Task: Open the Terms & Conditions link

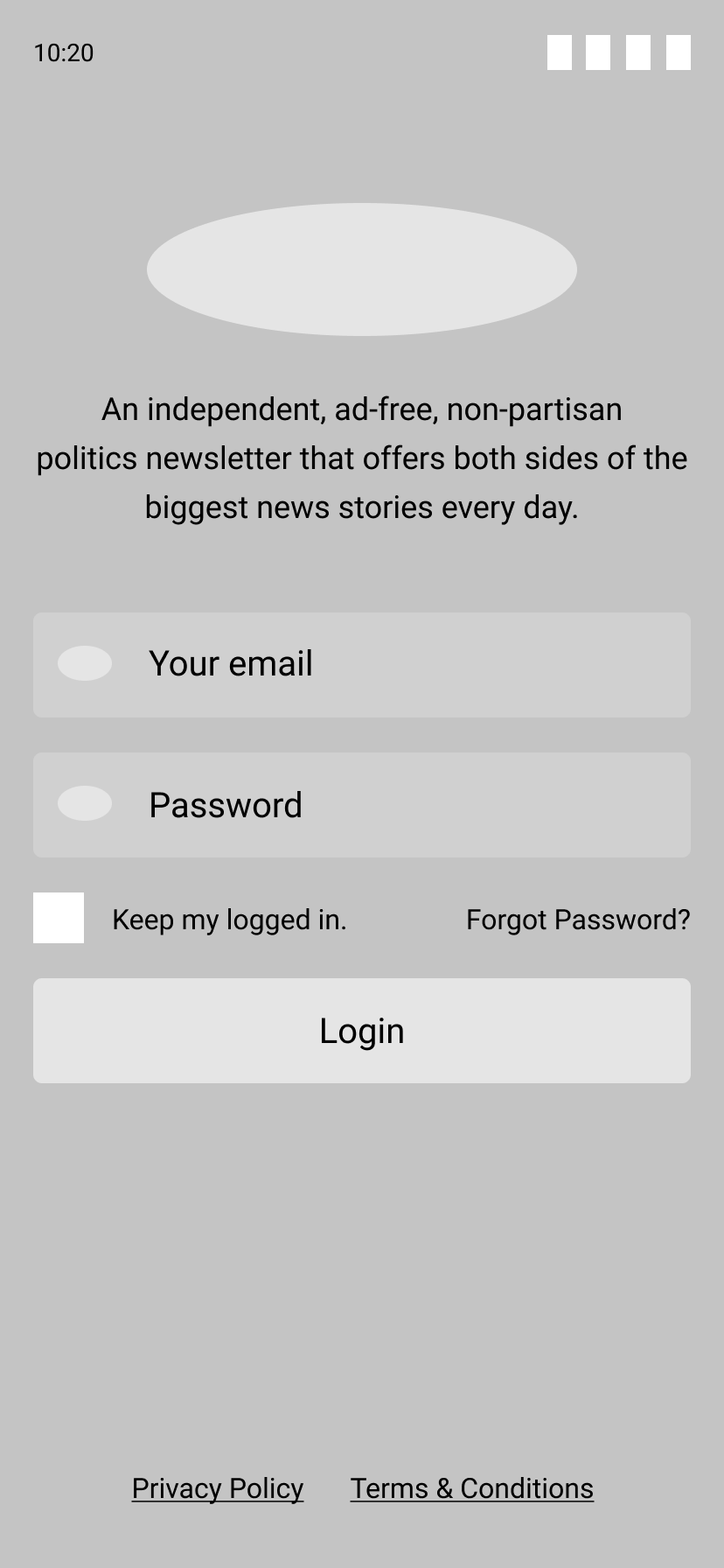Action: tap(472, 1488)
